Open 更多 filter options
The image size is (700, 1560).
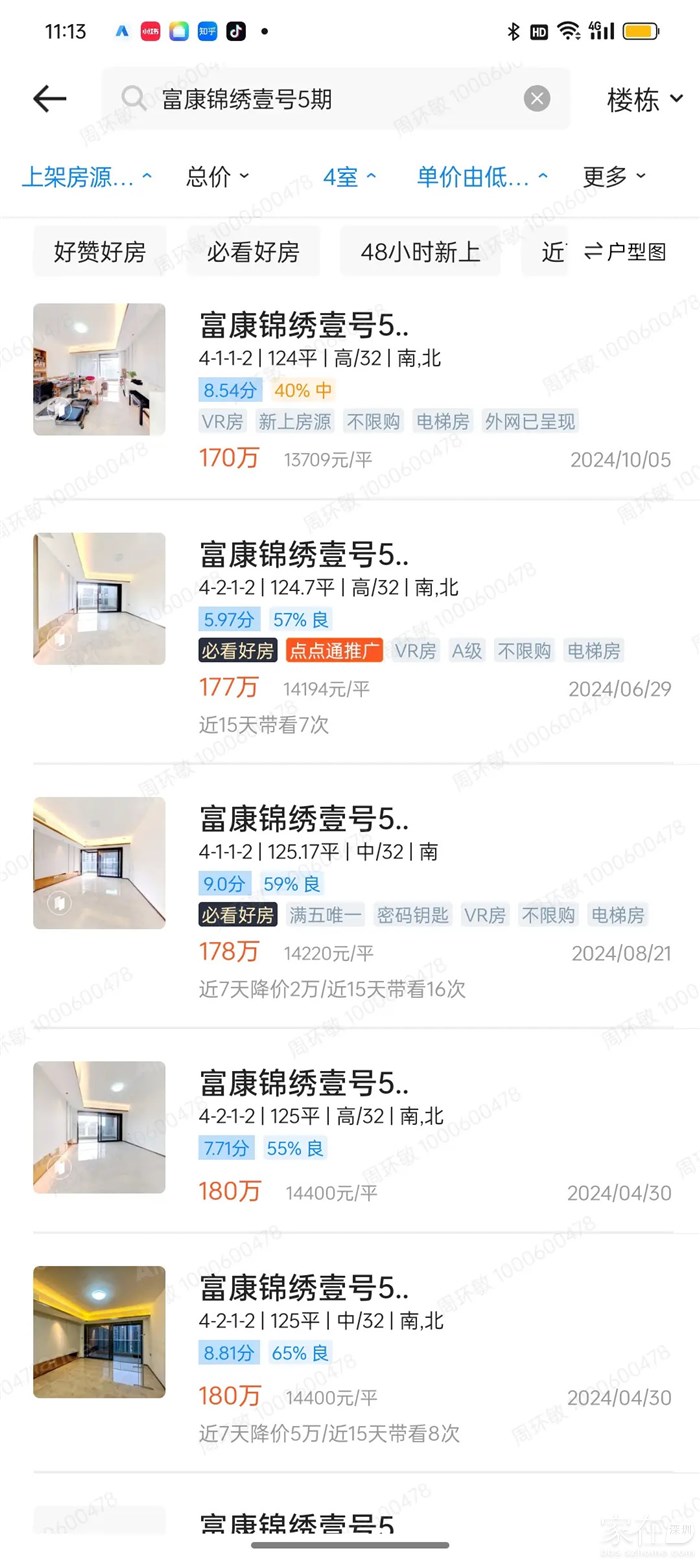pyautogui.click(x=614, y=177)
